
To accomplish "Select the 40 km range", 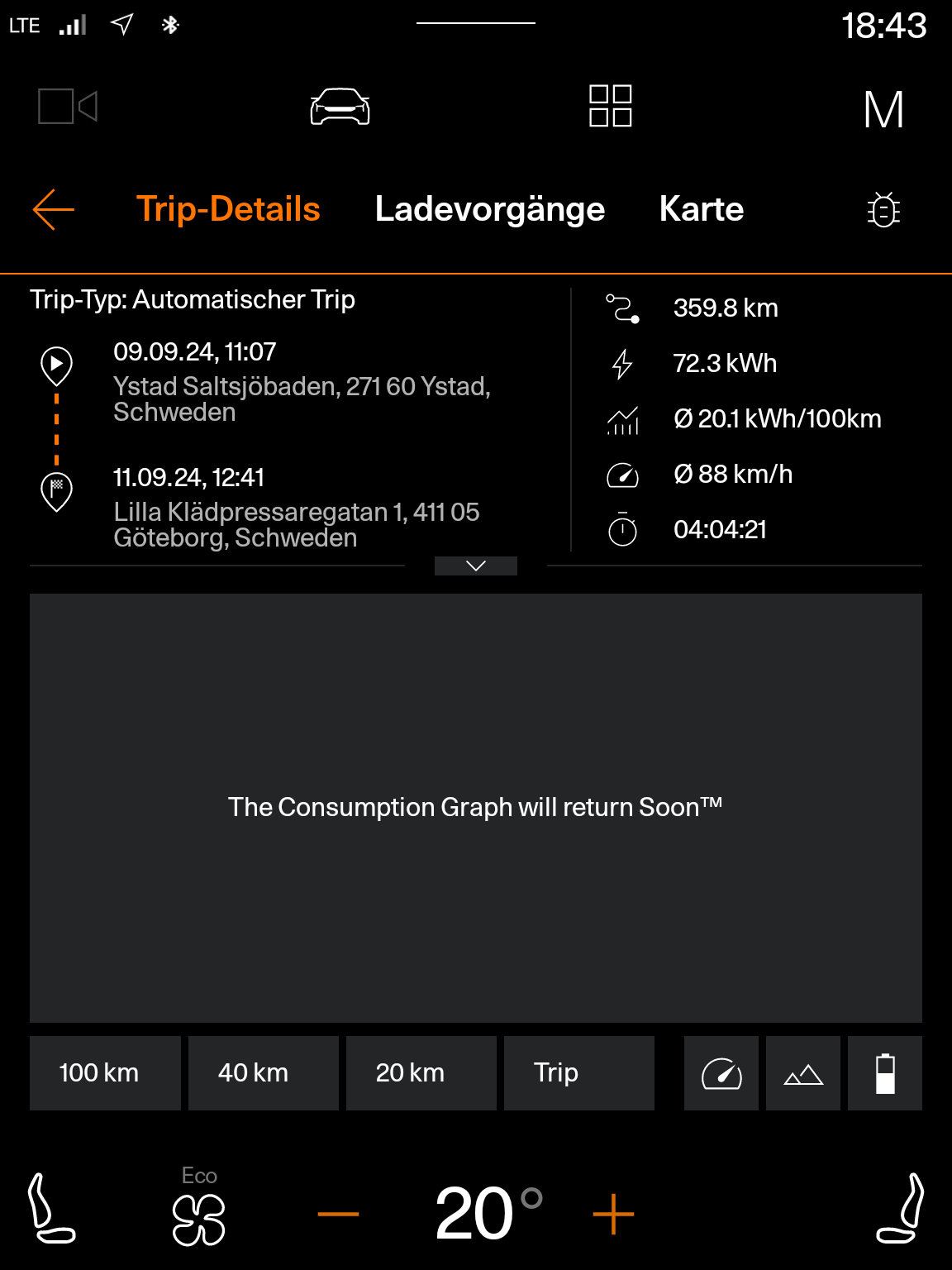I will [x=264, y=1072].
